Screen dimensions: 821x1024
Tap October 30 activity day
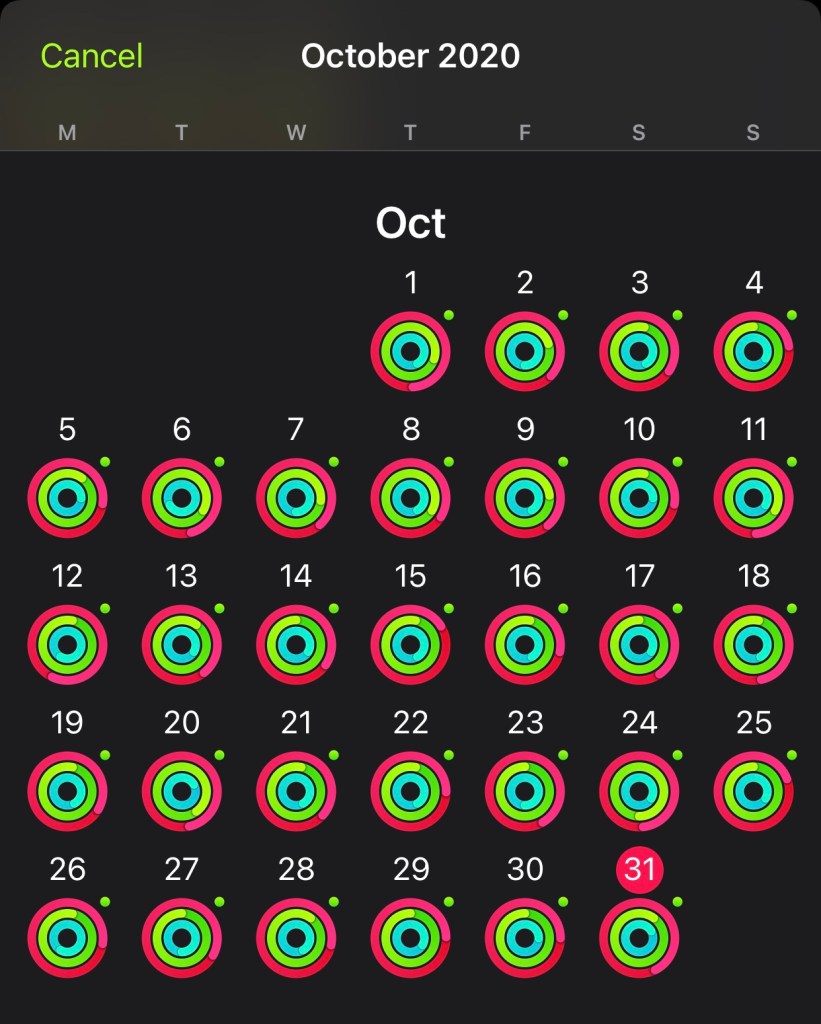pyautogui.click(x=525, y=938)
